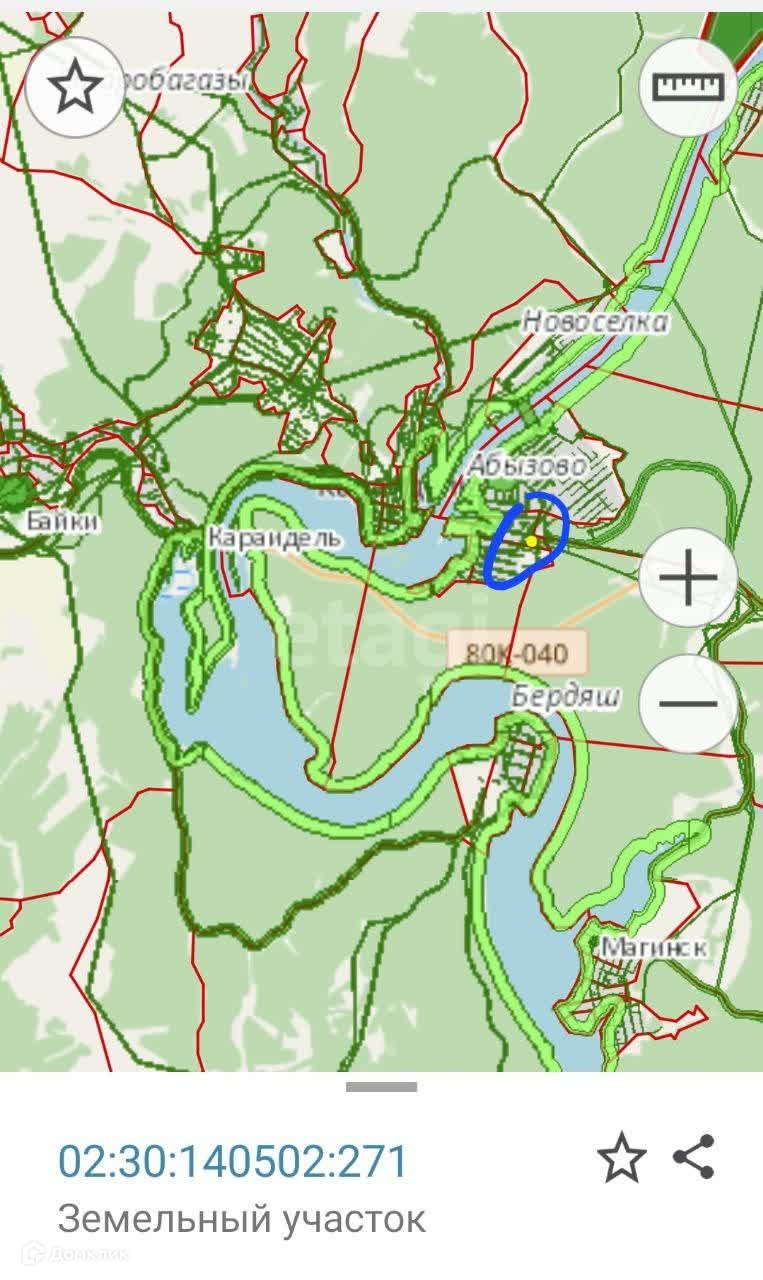
Task: Add this land plot to favorites
Action: (x=622, y=1158)
